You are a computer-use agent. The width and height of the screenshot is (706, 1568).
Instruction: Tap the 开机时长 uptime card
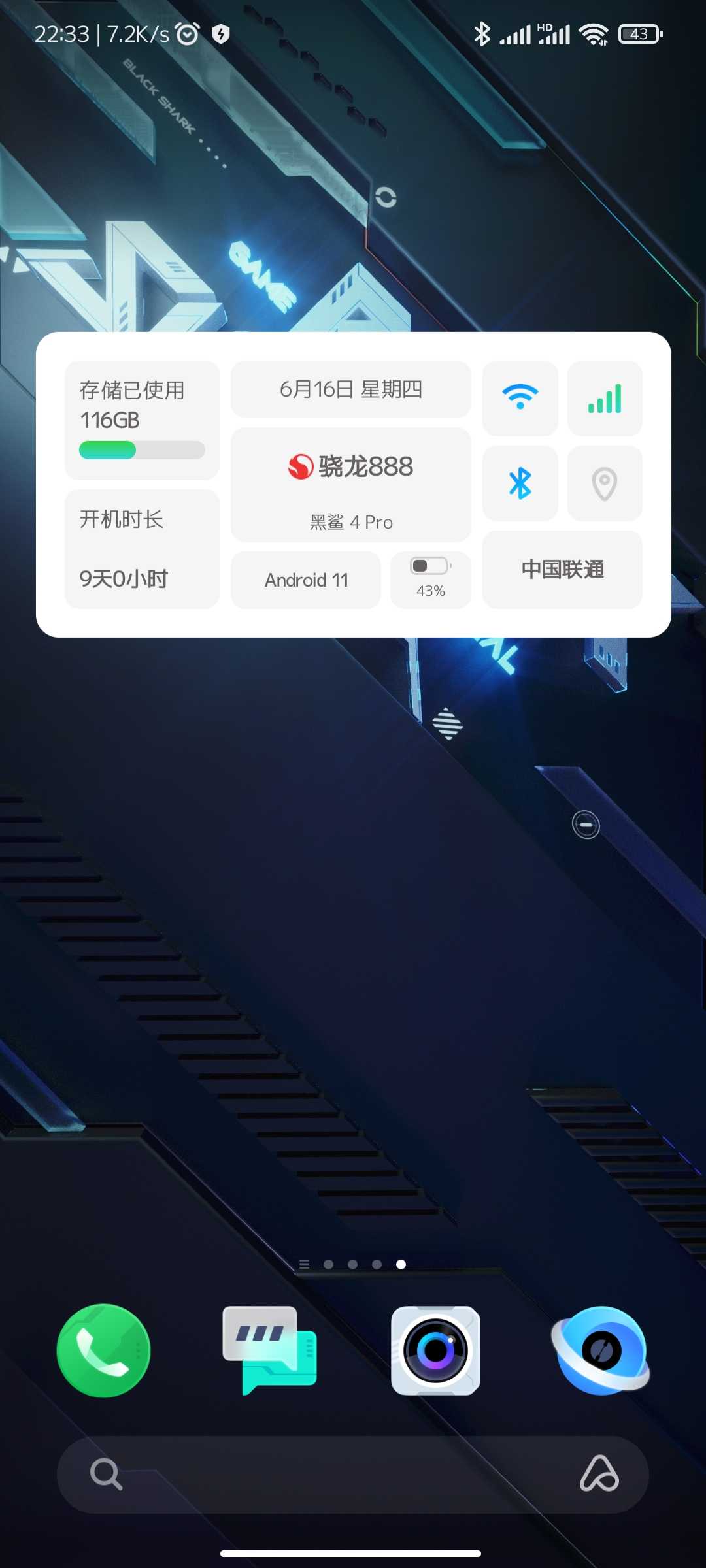click(142, 549)
